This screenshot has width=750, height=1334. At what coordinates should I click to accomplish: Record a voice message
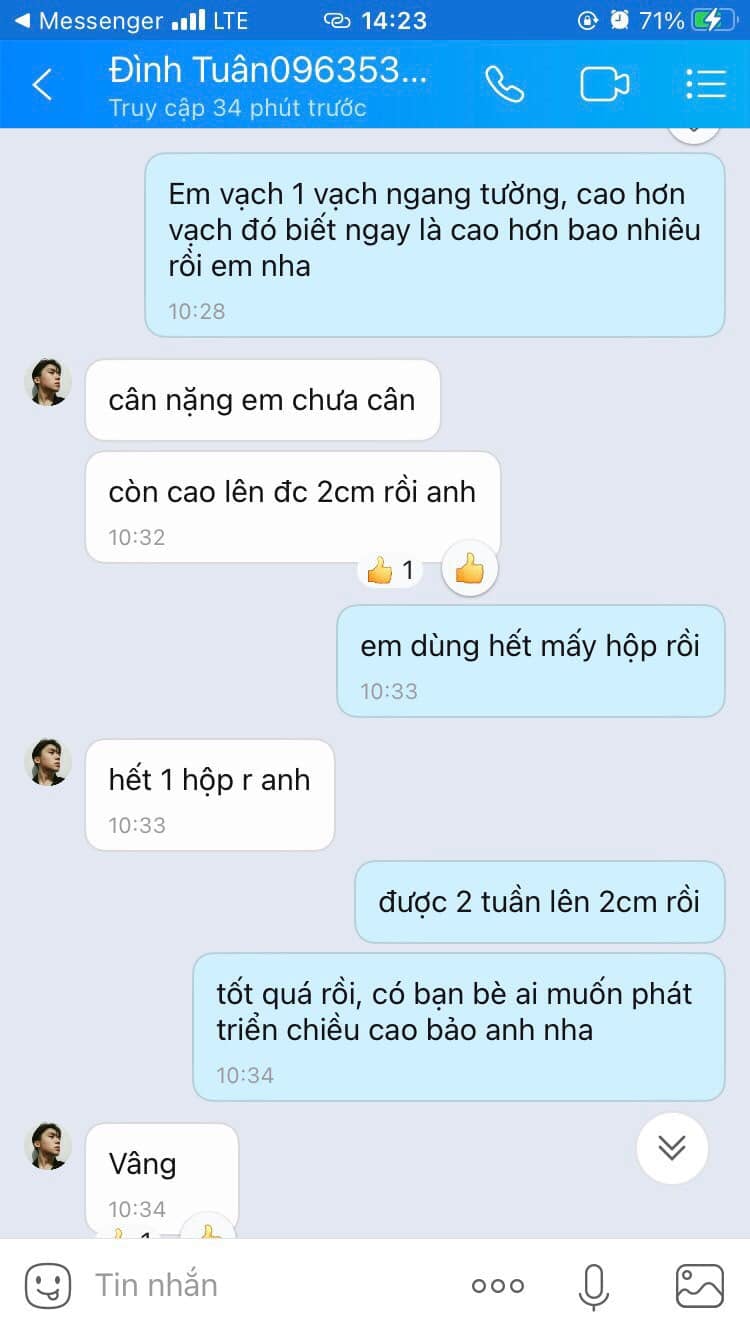tap(594, 1286)
